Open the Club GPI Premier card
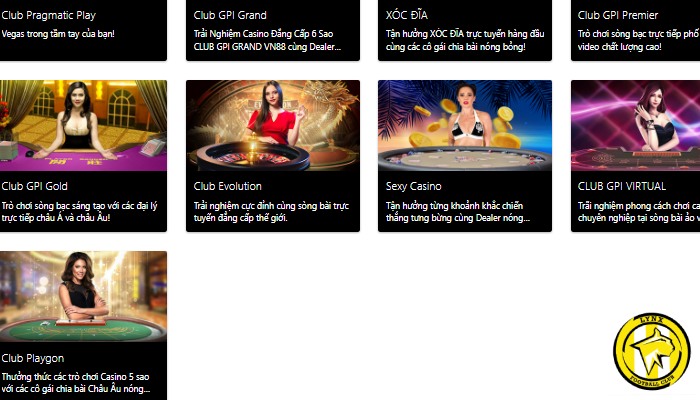The width and height of the screenshot is (700, 400). pos(636,25)
